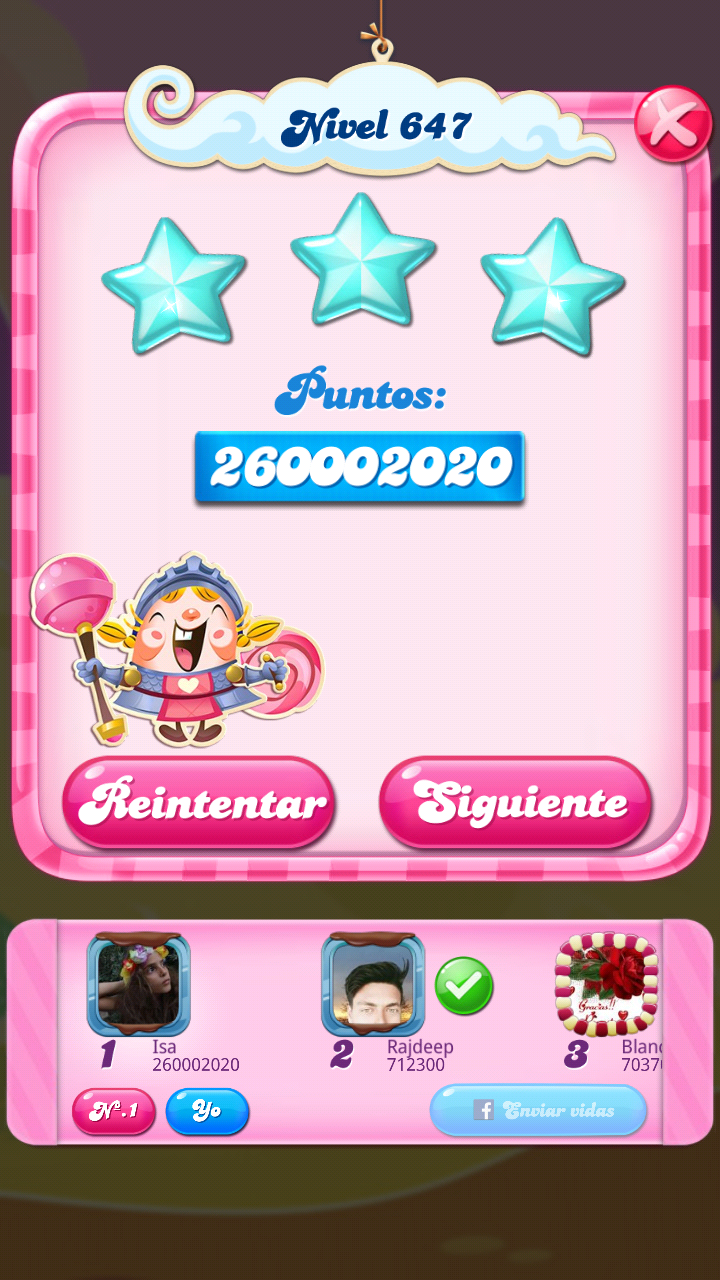Open Isa's leaderboard avatar
This screenshot has width=720, height=1280.
[138, 985]
